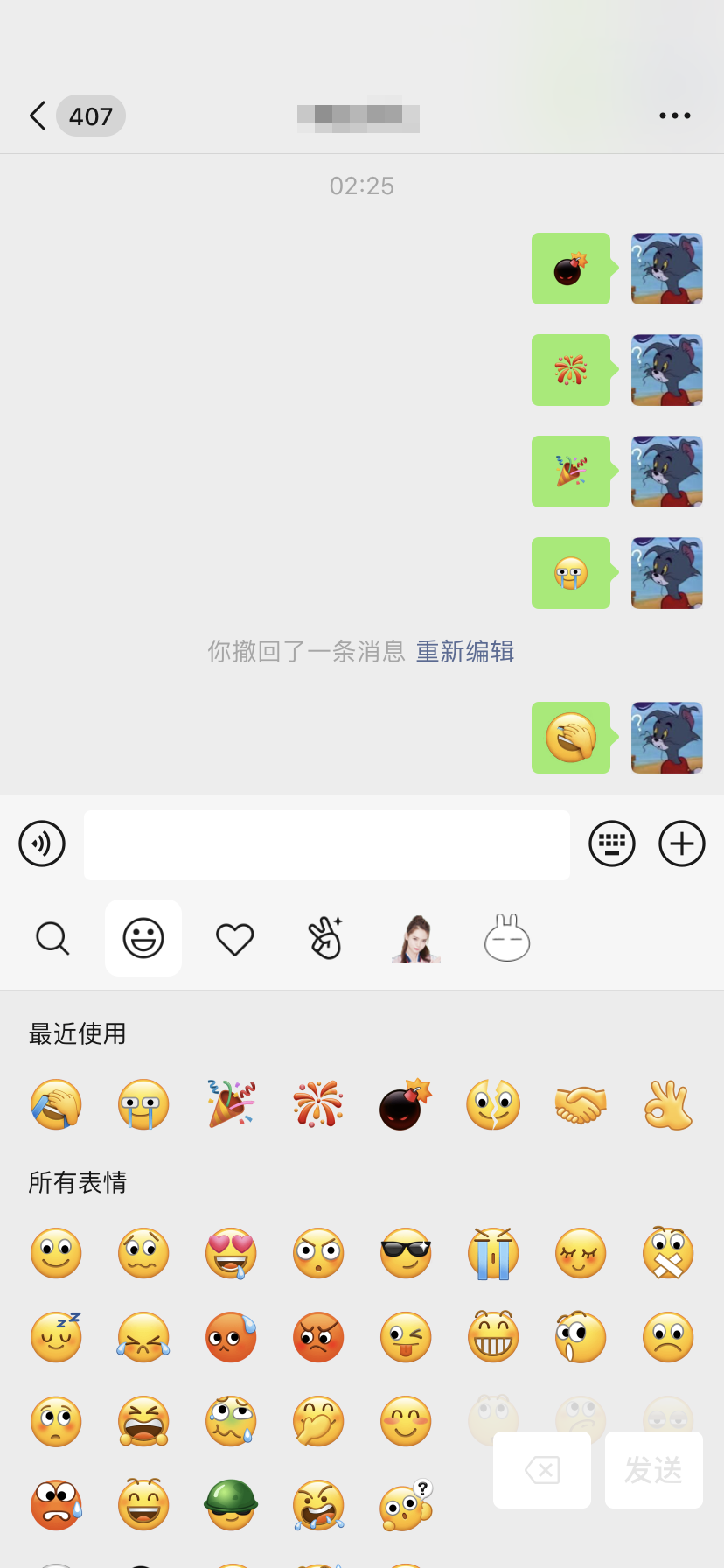The width and height of the screenshot is (724, 1568).
Task: Focus the message text field
Action: (x=326, y=844)
